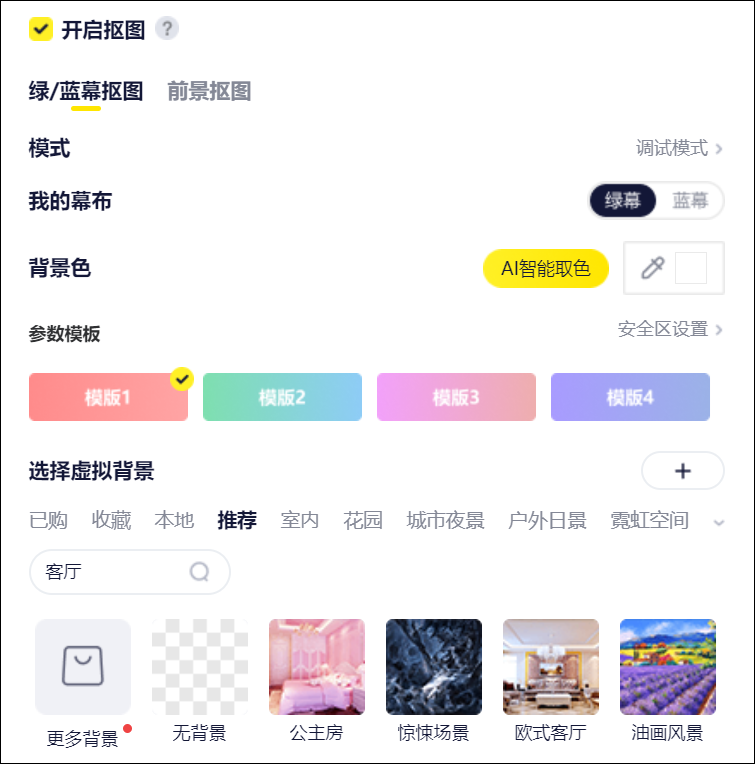This screenshot has width=755, height=764.
Task: Switch to the 前景抠图 tab
Action: click(x=208, y=92)
